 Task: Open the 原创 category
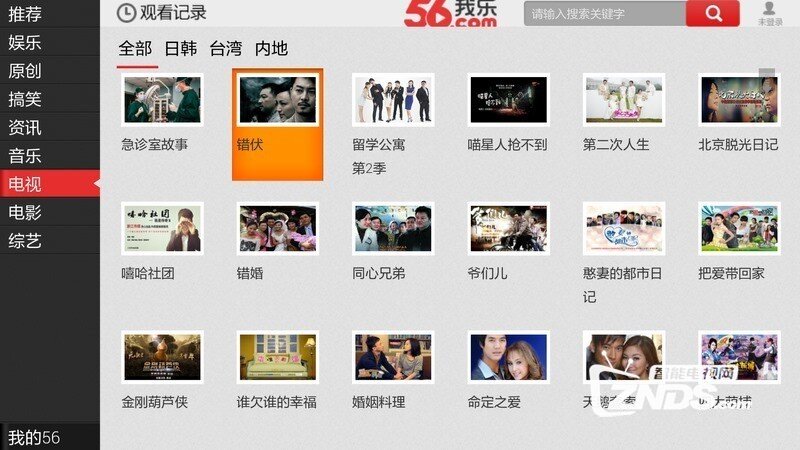pos(25,71)
